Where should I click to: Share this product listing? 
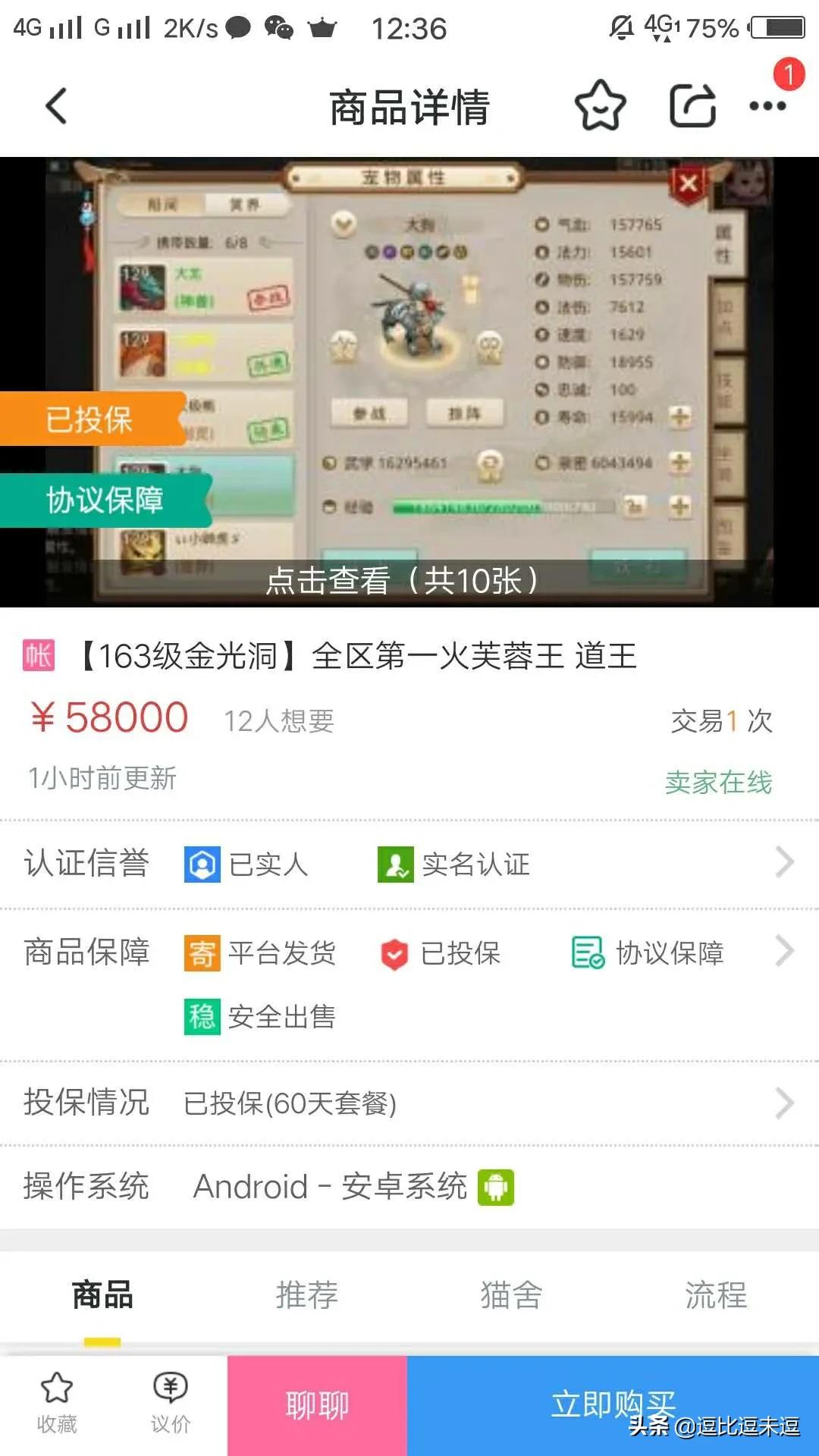tap(692, 105)
